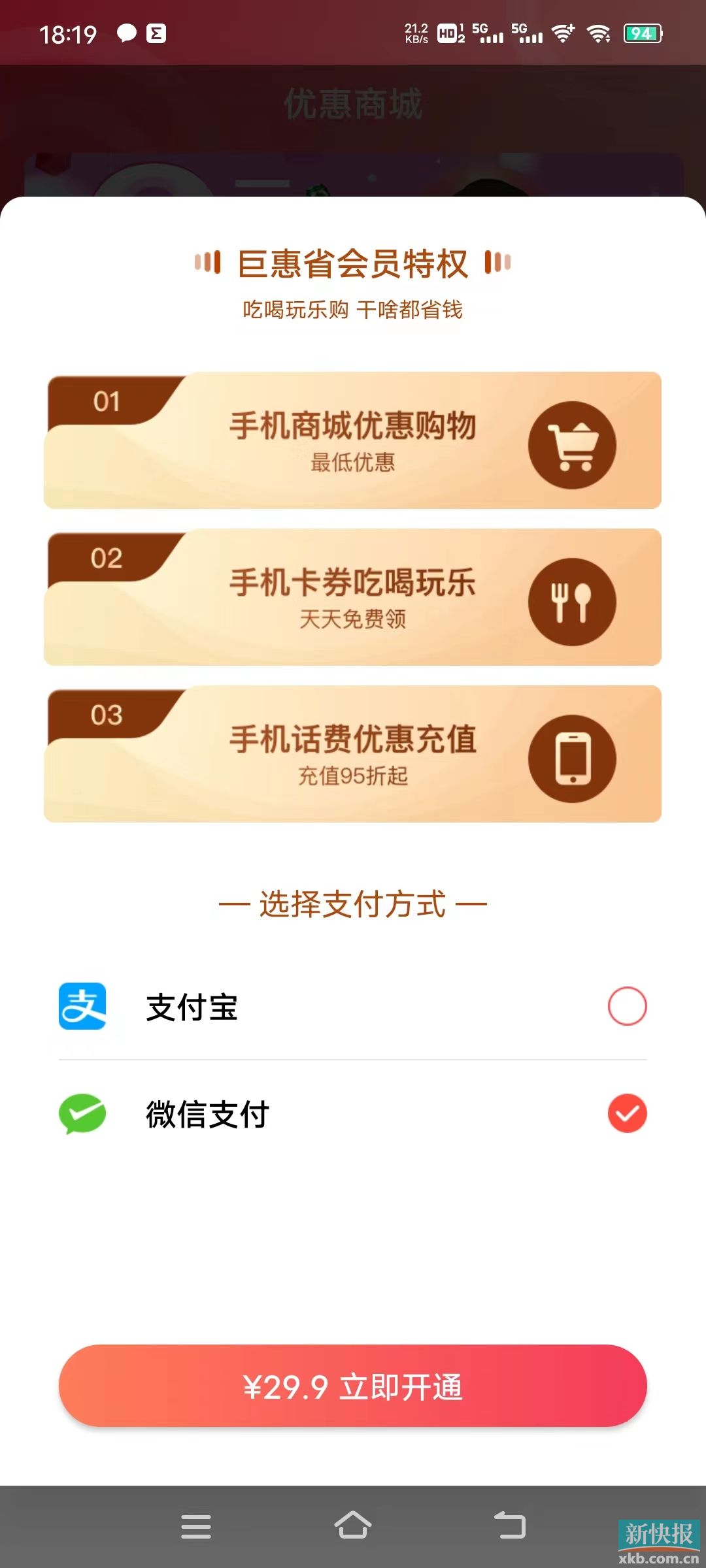The image size is (706, 1568).
Task: Select 微信支付 as payment method
Action: click(x=353, y=1113)
